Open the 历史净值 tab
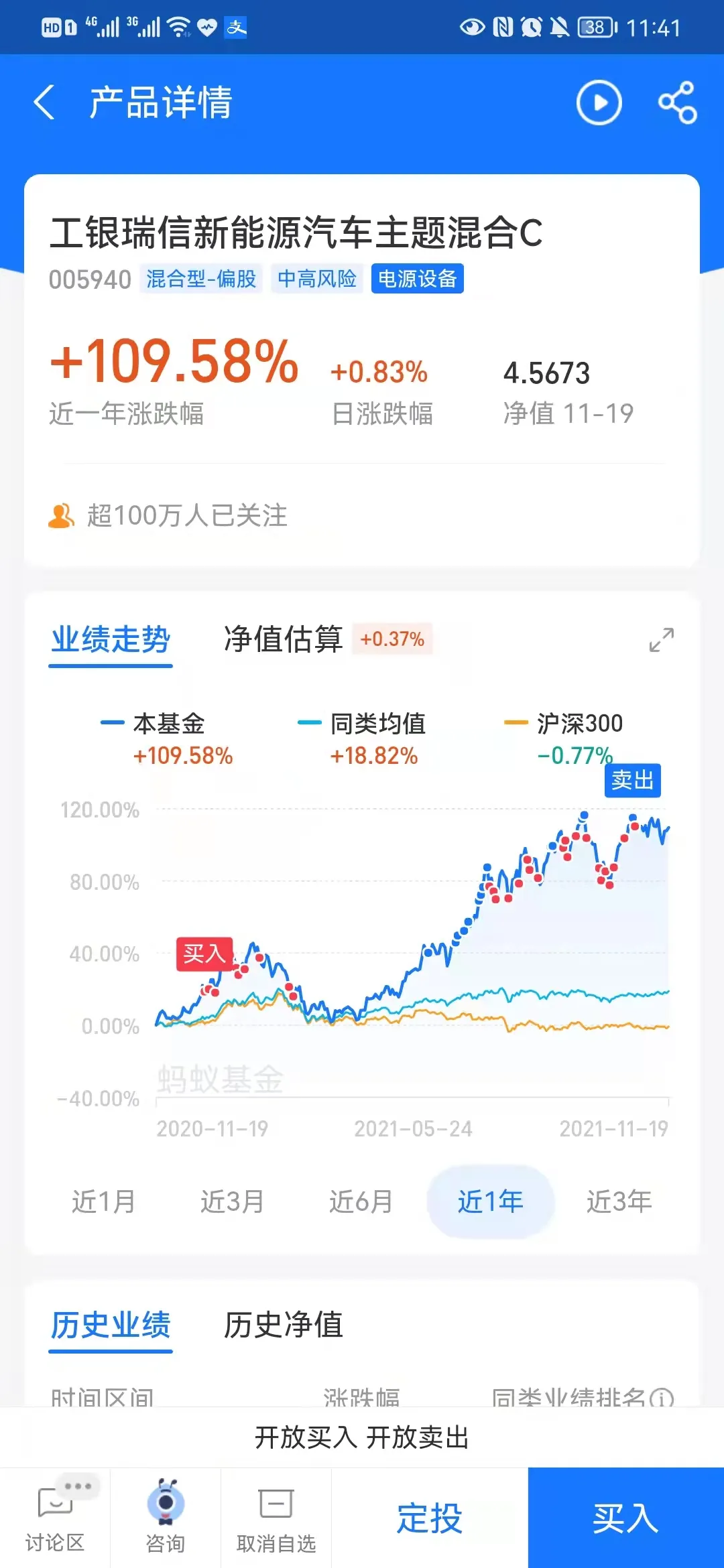The height and width of the screenshot is (1568, 724). pos(284,1325)
